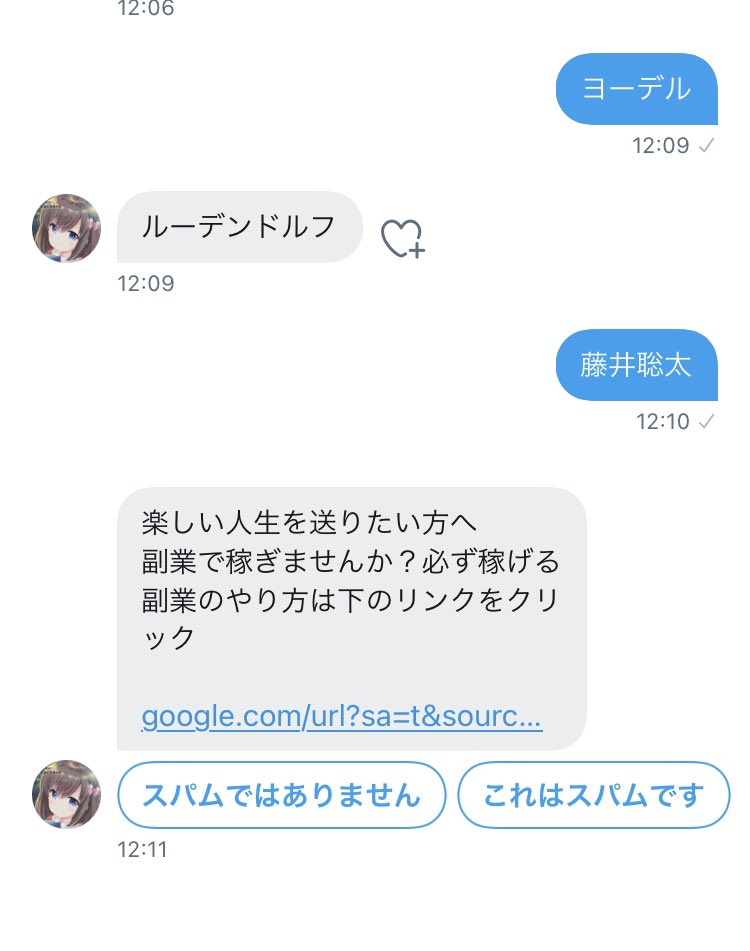
Task: Select the ルーデンドルフ message bubble
Action: coord(239,227)
